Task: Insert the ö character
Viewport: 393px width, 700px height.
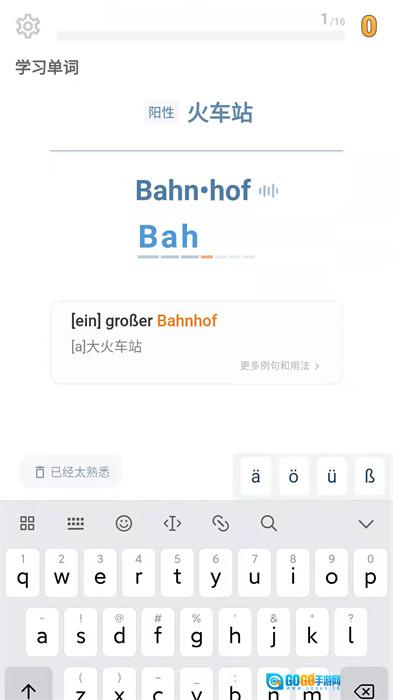Action: [293, 476]
